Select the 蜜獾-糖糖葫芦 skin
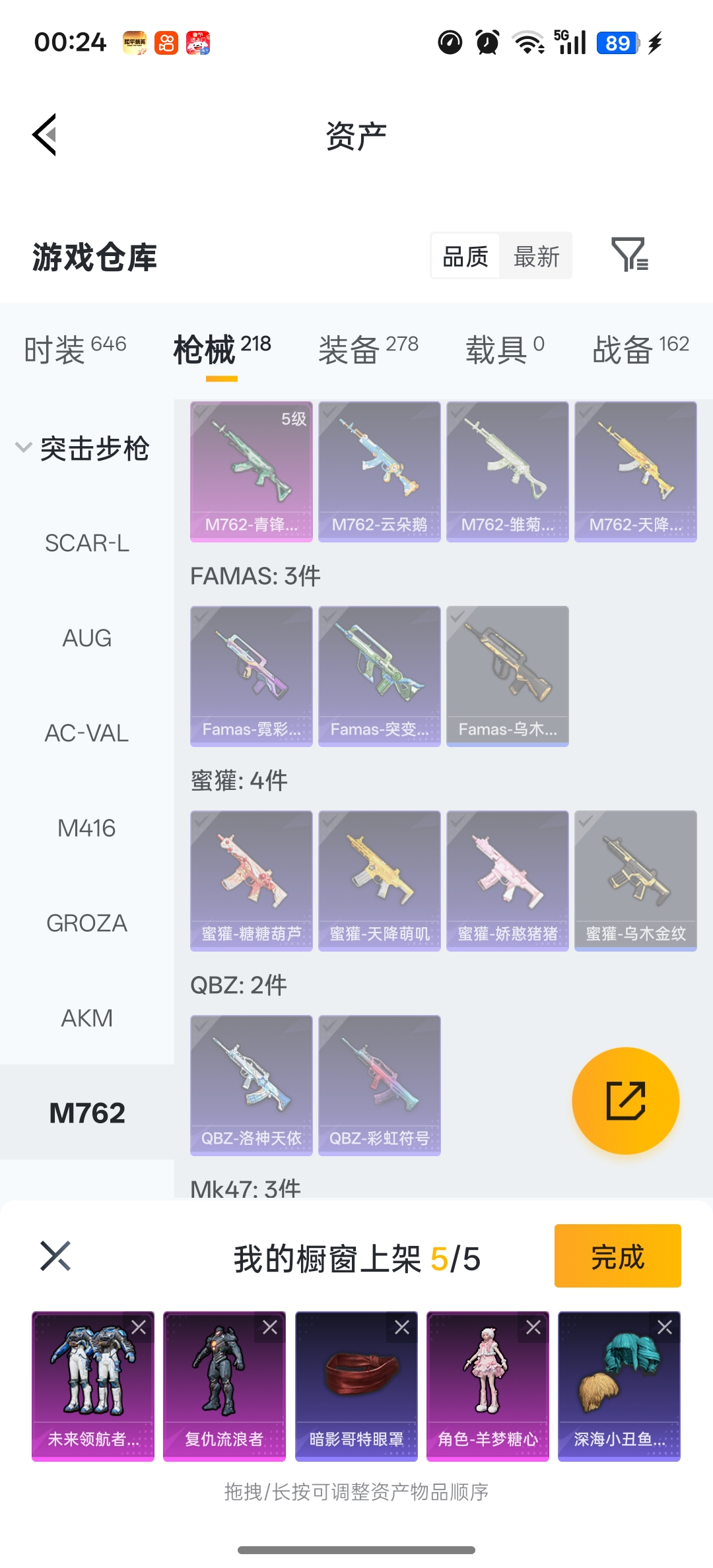Screen dimensions: 713x1568 251,880
